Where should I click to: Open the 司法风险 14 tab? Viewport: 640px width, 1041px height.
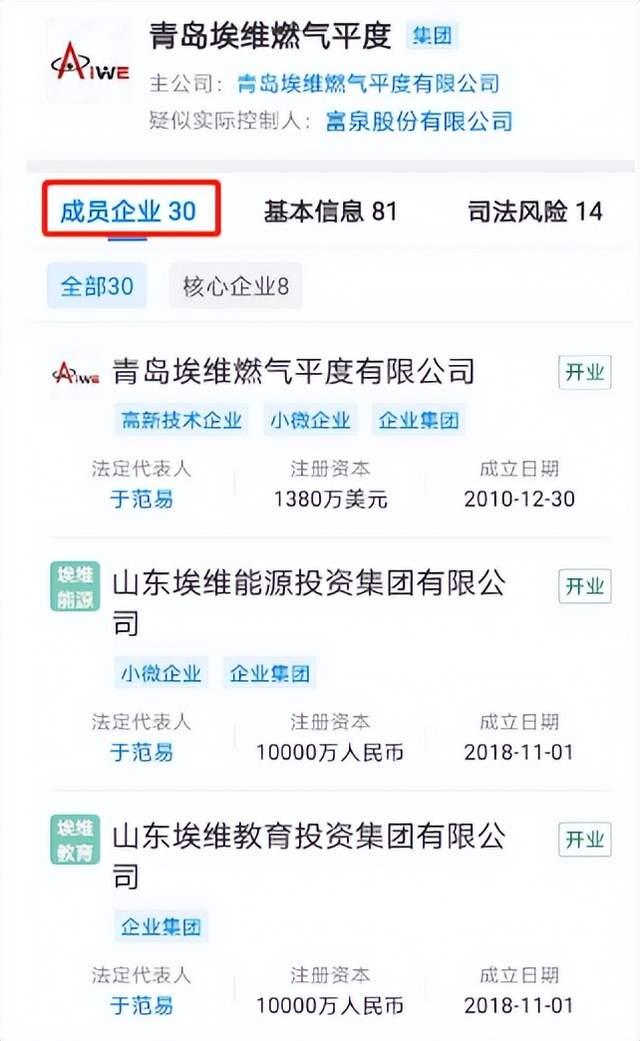(535, 211)
